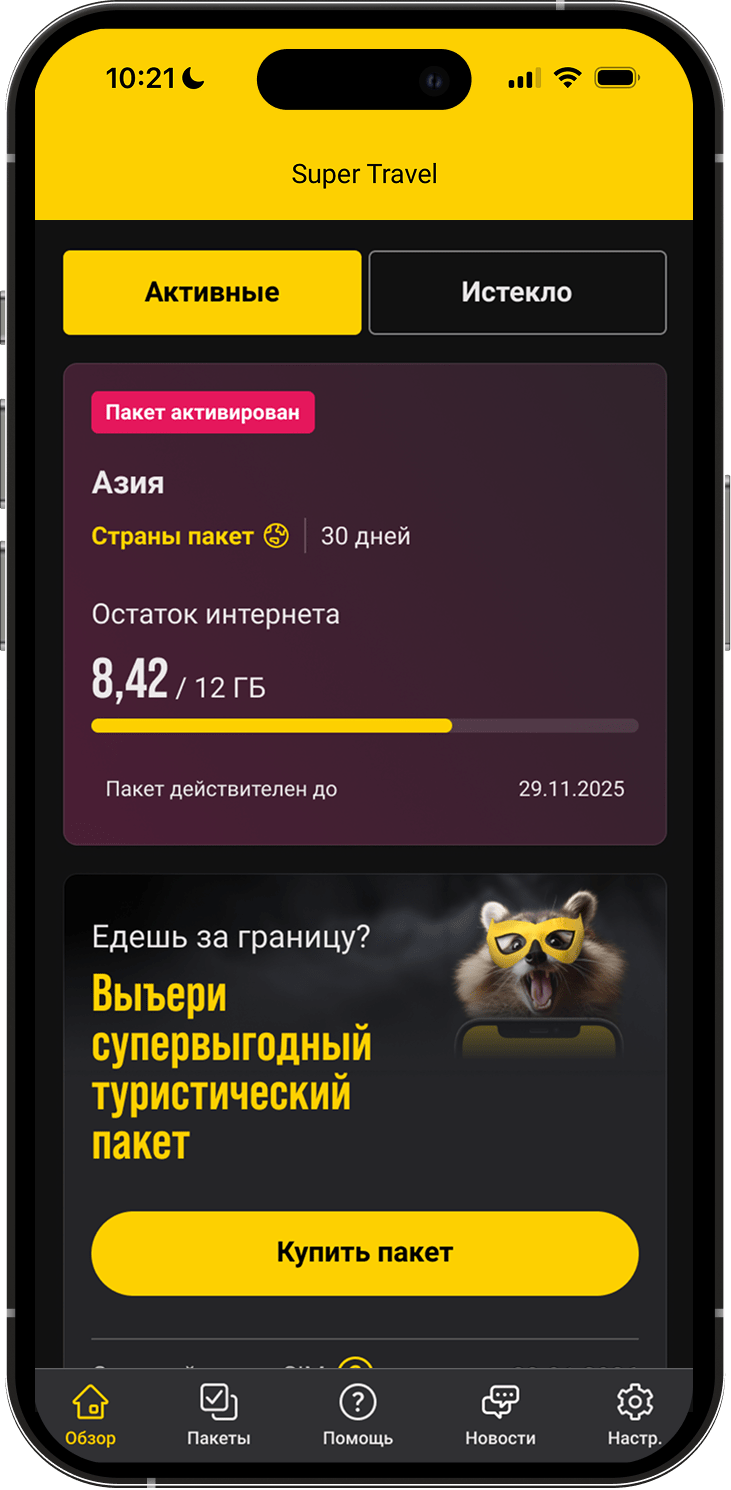The image size is (731, 1490).
Task: Open the Помощь tab
Action: (357, 1415)
